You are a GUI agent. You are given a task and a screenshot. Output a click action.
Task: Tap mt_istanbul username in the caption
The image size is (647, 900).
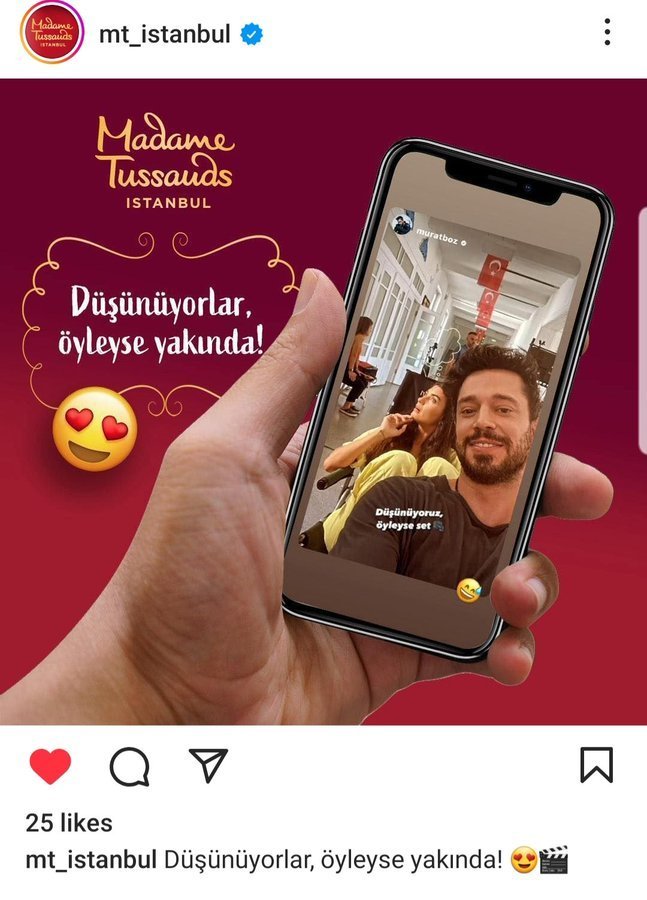(91, 860)
